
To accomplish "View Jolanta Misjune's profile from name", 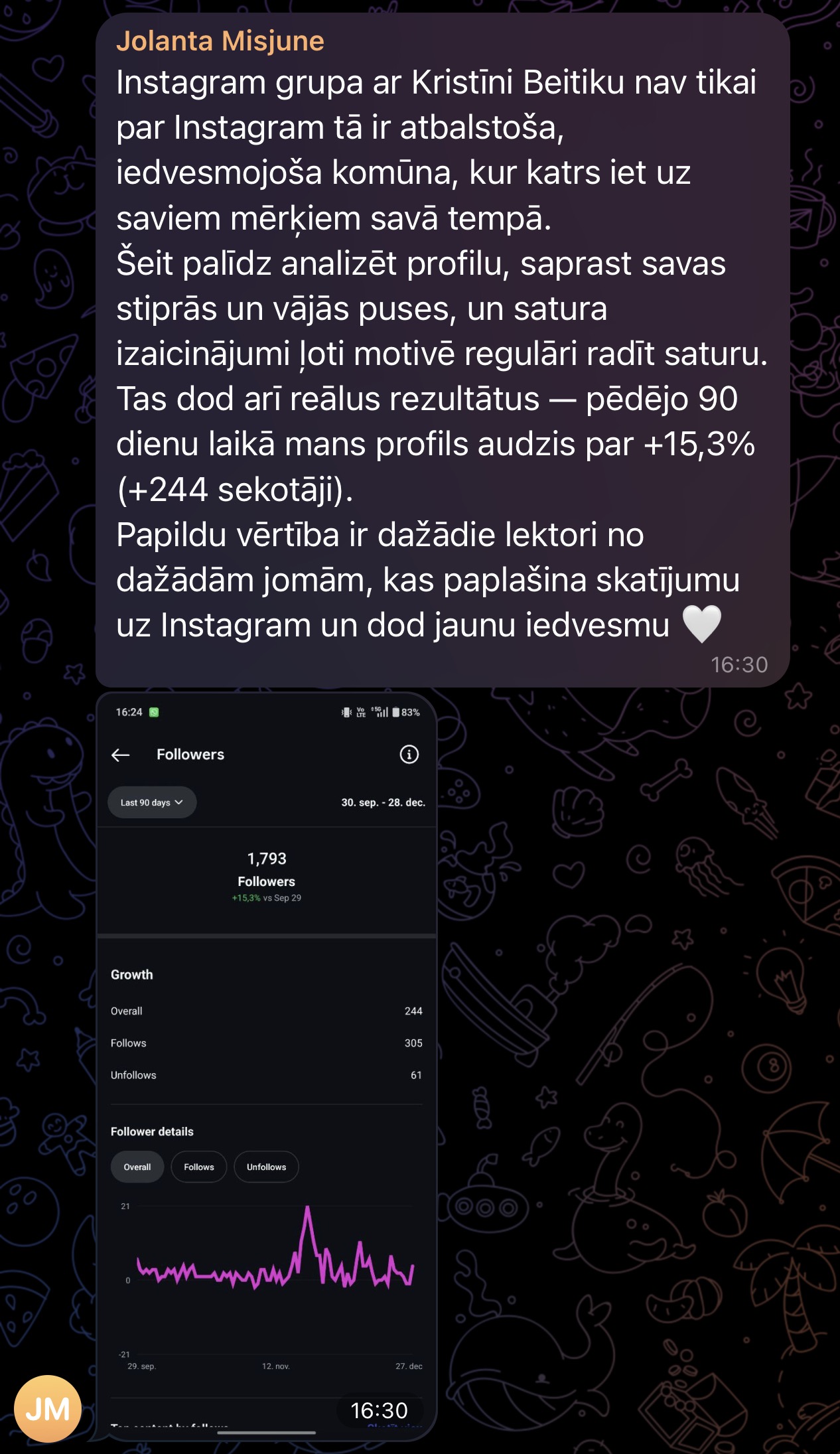I will pos(220,41).
